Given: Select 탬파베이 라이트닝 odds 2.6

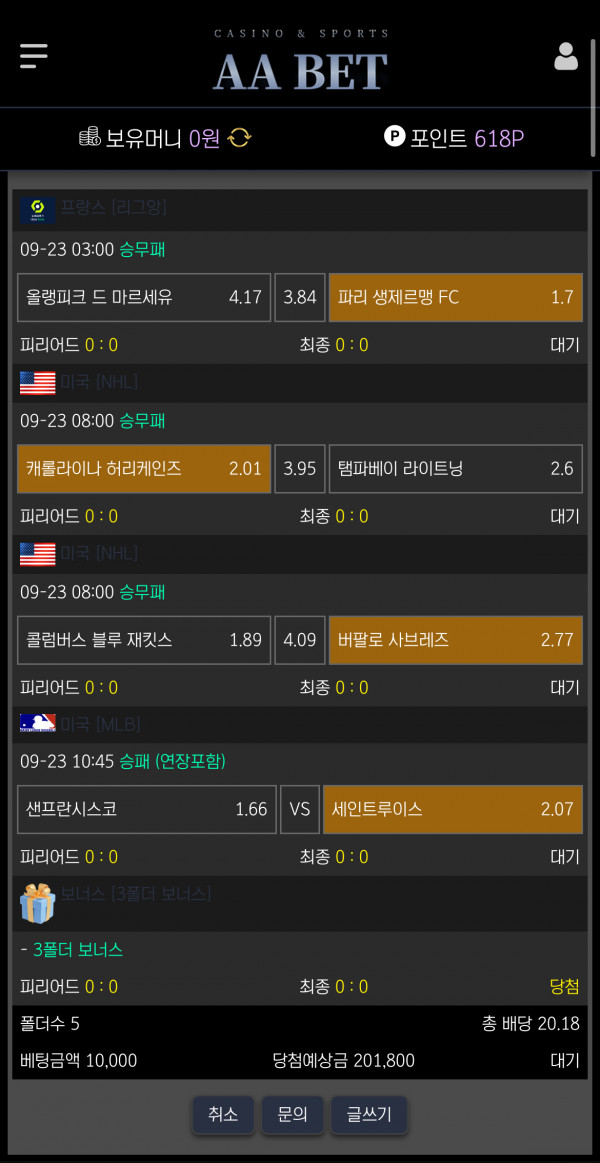Looking at the screenshot, I should coord(455,469).
